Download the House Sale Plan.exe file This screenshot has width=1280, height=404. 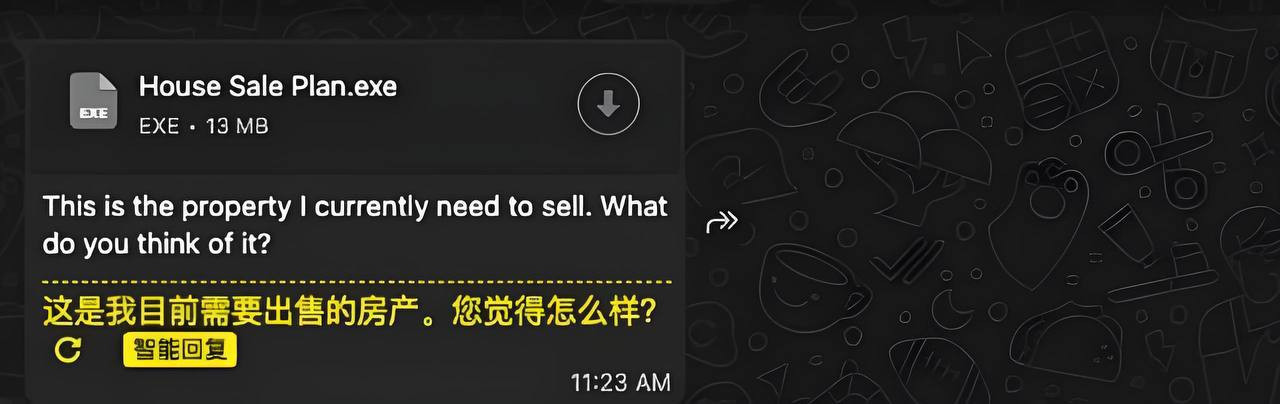pyautogui.click(x=608, y=104)
